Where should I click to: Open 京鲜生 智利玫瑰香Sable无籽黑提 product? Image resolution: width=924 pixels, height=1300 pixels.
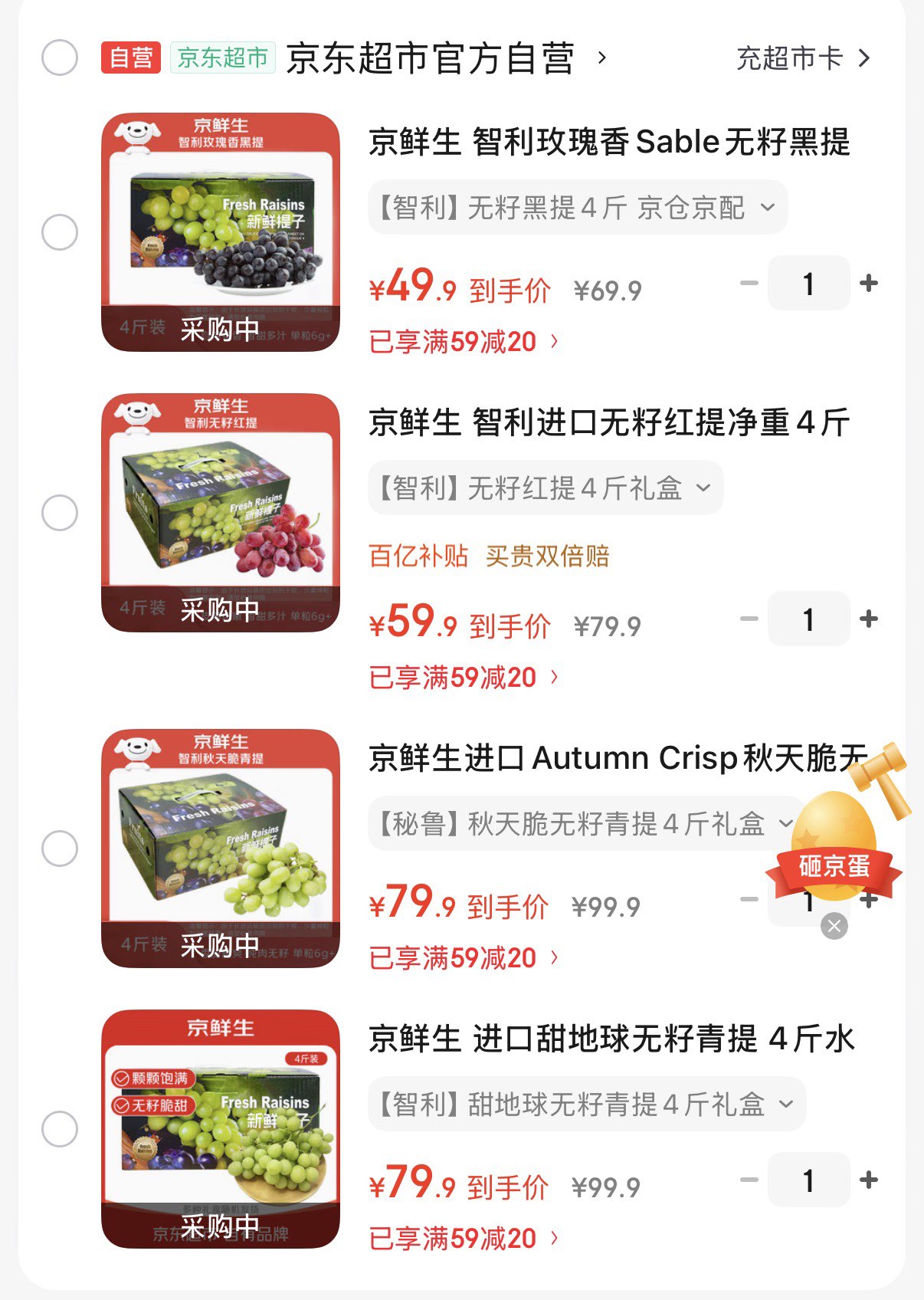(x=609, y=143)
